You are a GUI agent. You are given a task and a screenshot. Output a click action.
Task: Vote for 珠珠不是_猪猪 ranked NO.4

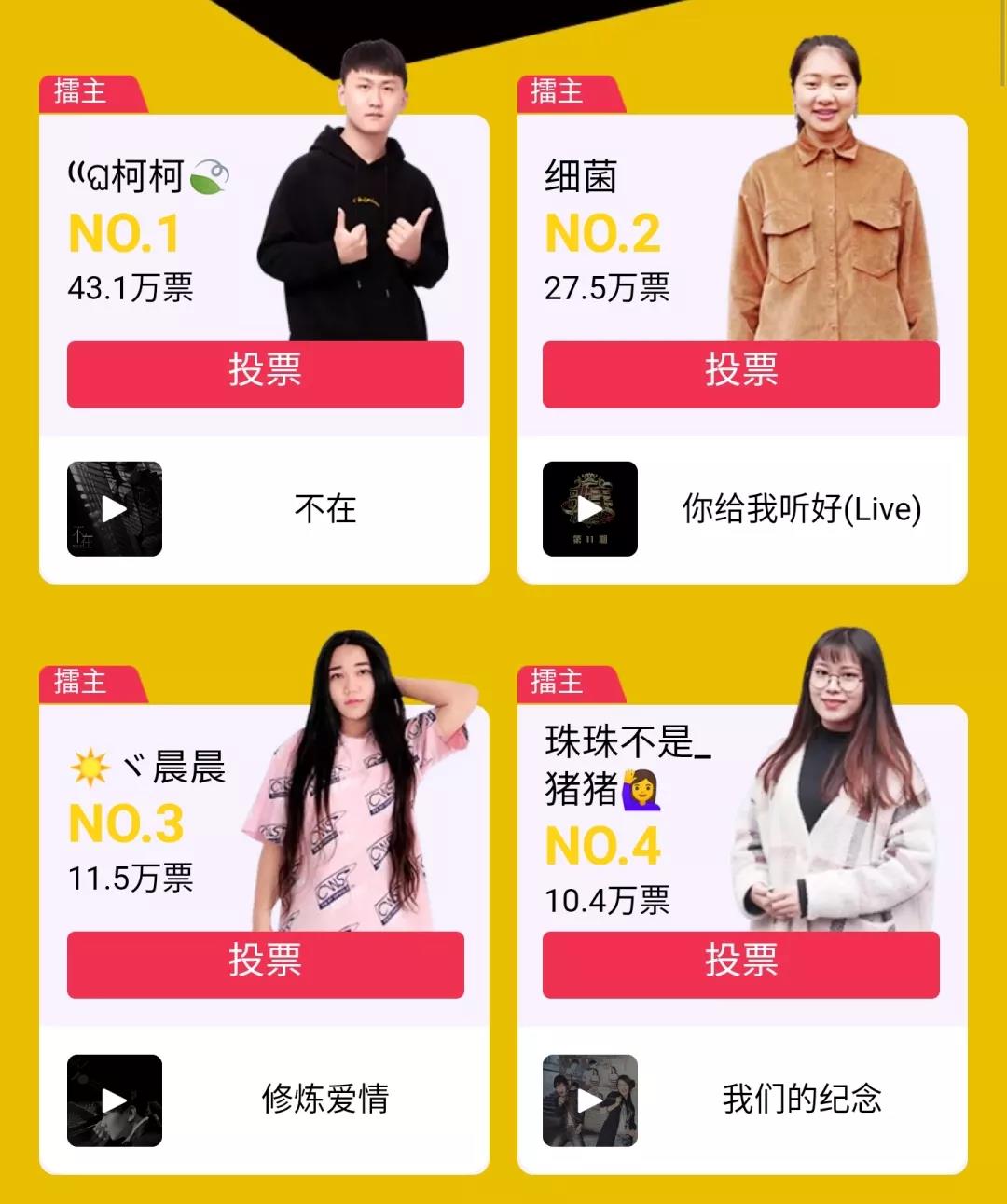point(740,963)
